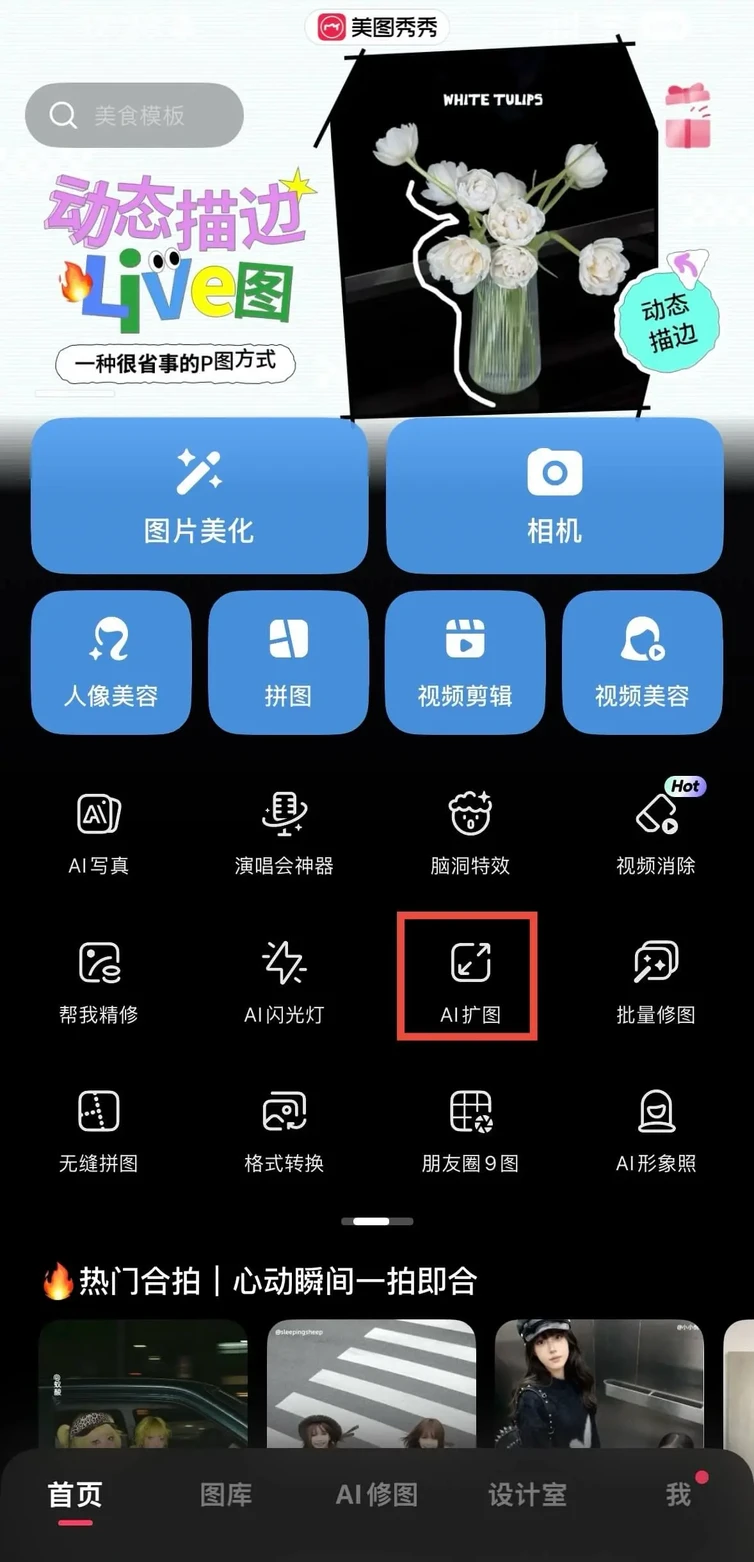Image resolution: width=754 pixels, height=1562 pixels.
Task: Open the 美食模板 search box
Action: 134,115
